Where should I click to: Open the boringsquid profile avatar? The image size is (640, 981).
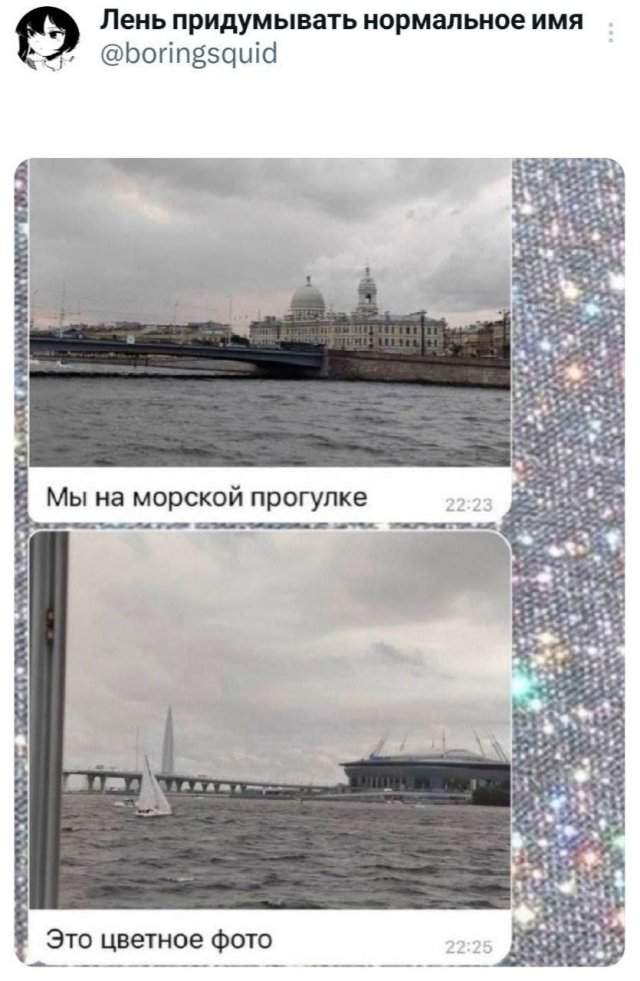pyautogui.click(x=47, y=38)
